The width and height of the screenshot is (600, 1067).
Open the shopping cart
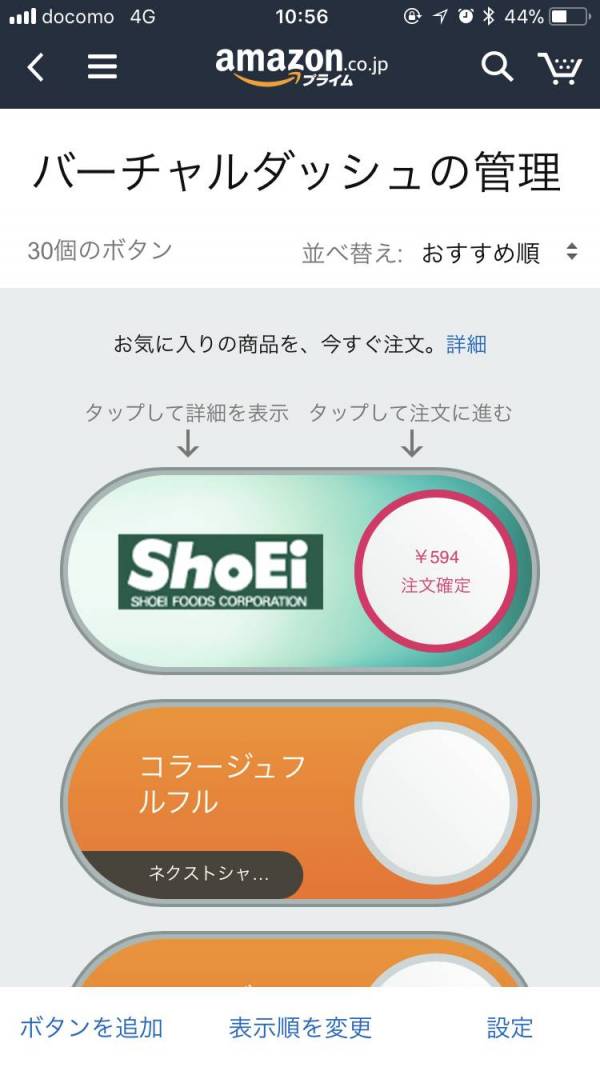coord(560,67)
